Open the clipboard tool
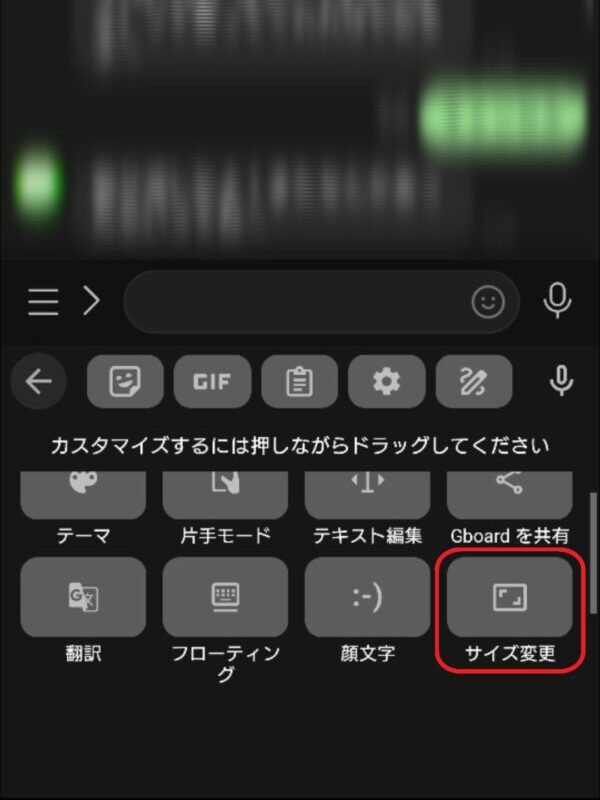 (x=299, y=381)
